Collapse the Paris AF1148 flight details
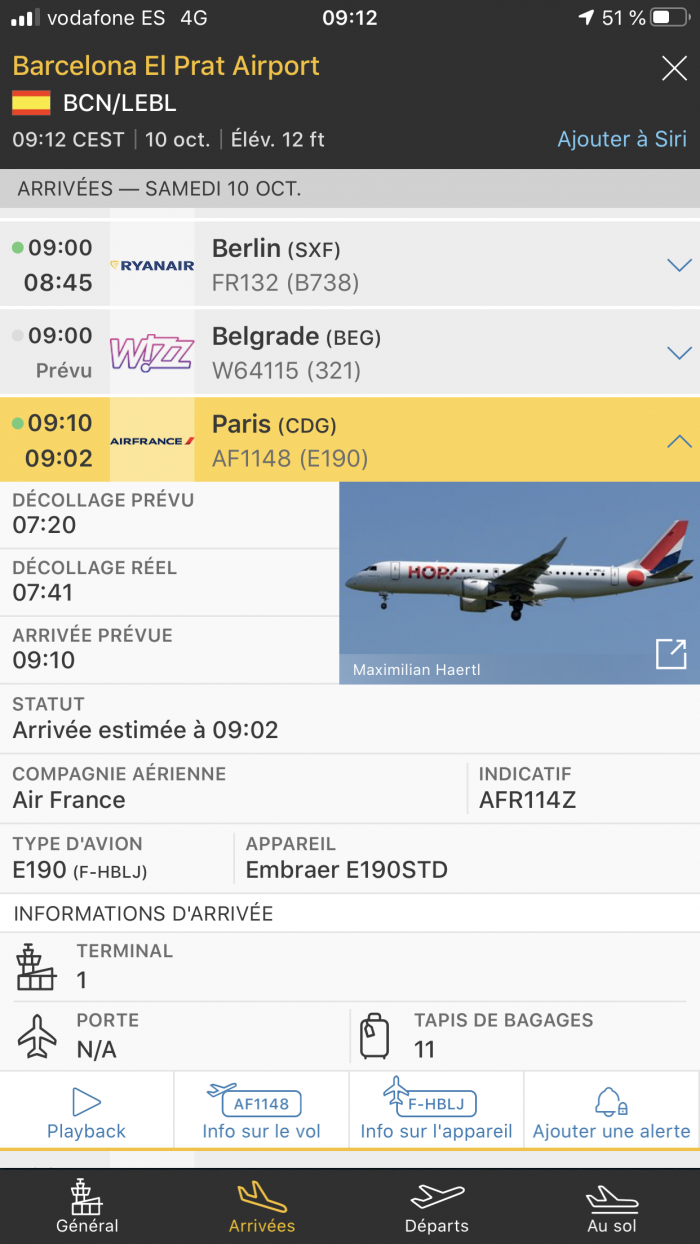The height and width of the screenshot is (1244, 700). click(678, 440)
